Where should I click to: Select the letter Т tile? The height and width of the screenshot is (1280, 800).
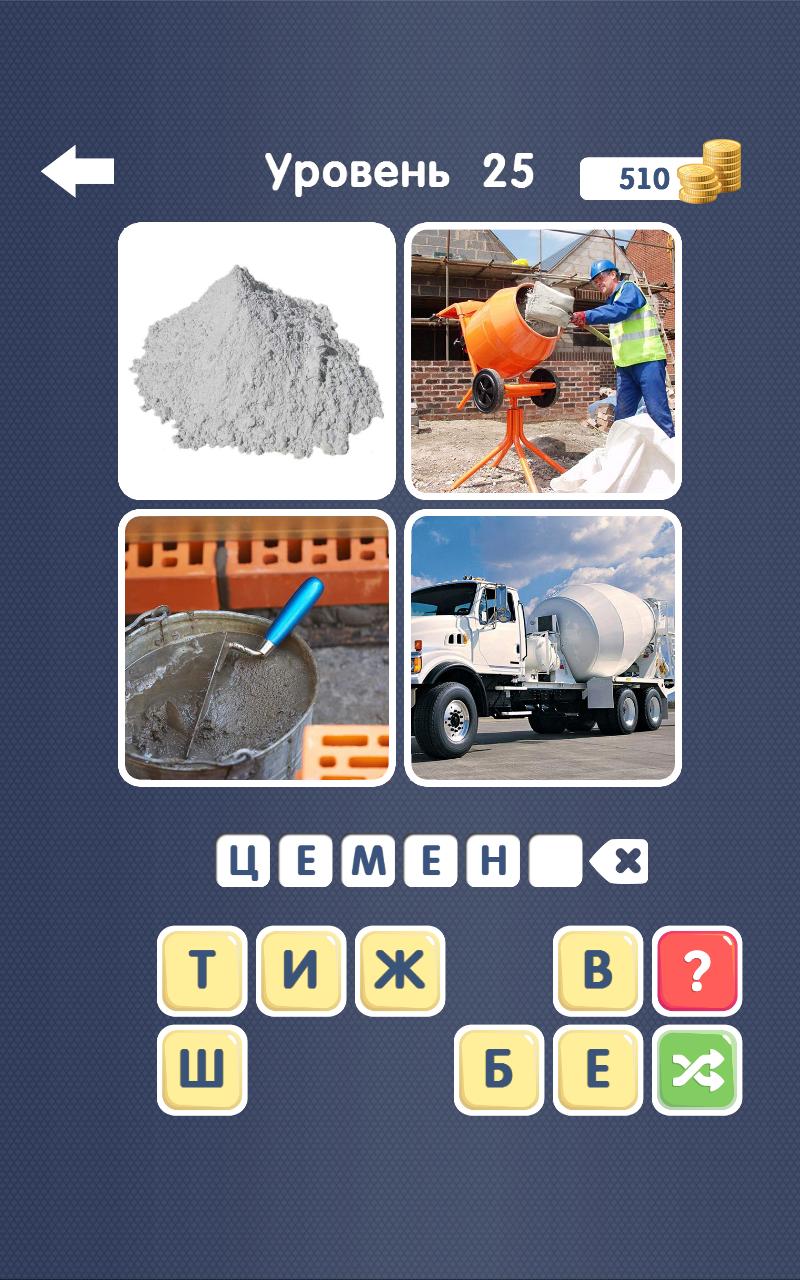click(x=202, y=971)
